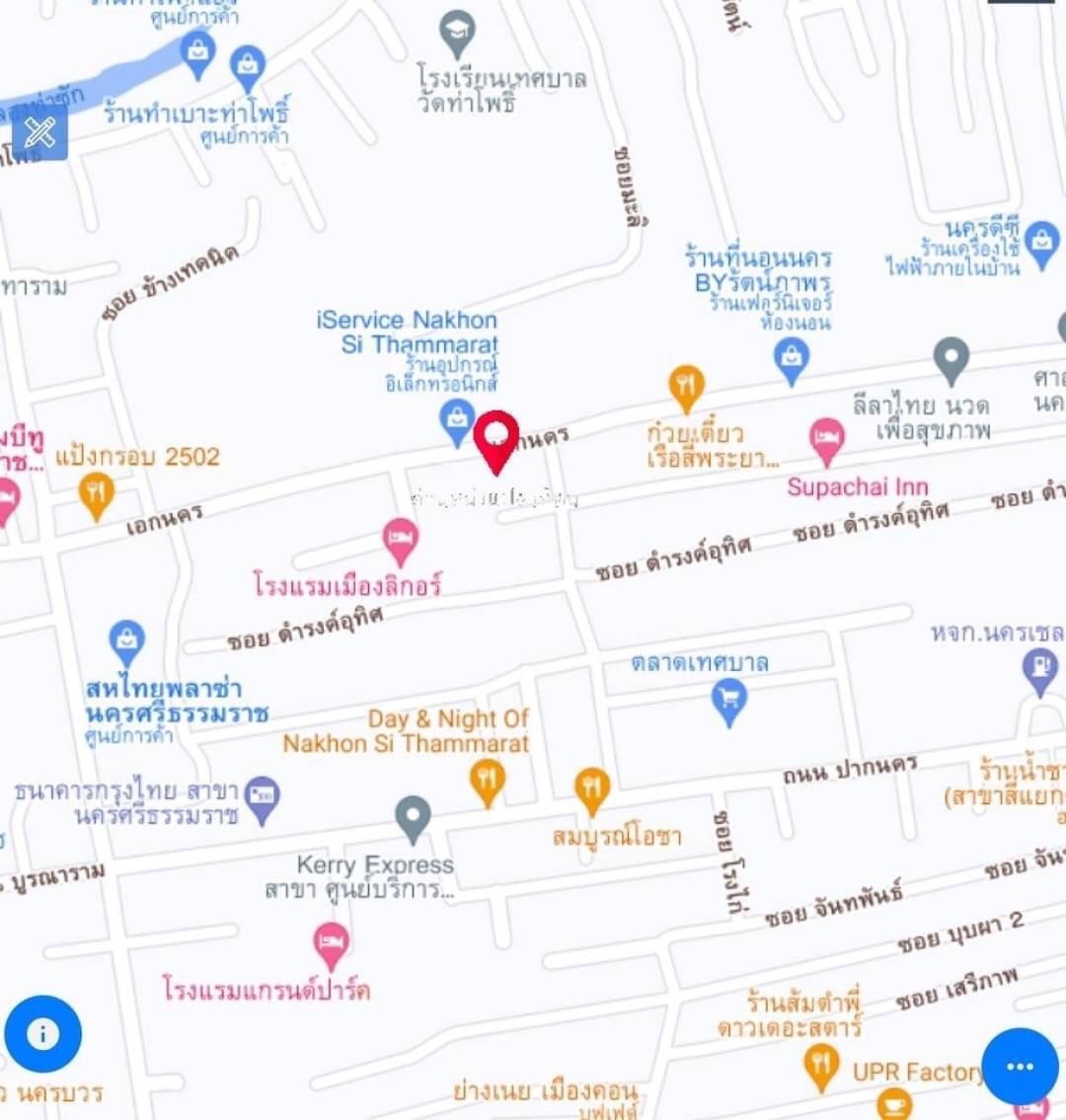Open iService Nakhon Si Thammarat shop marker
The image size is (1066, 1120).
(x=456, y=419)
